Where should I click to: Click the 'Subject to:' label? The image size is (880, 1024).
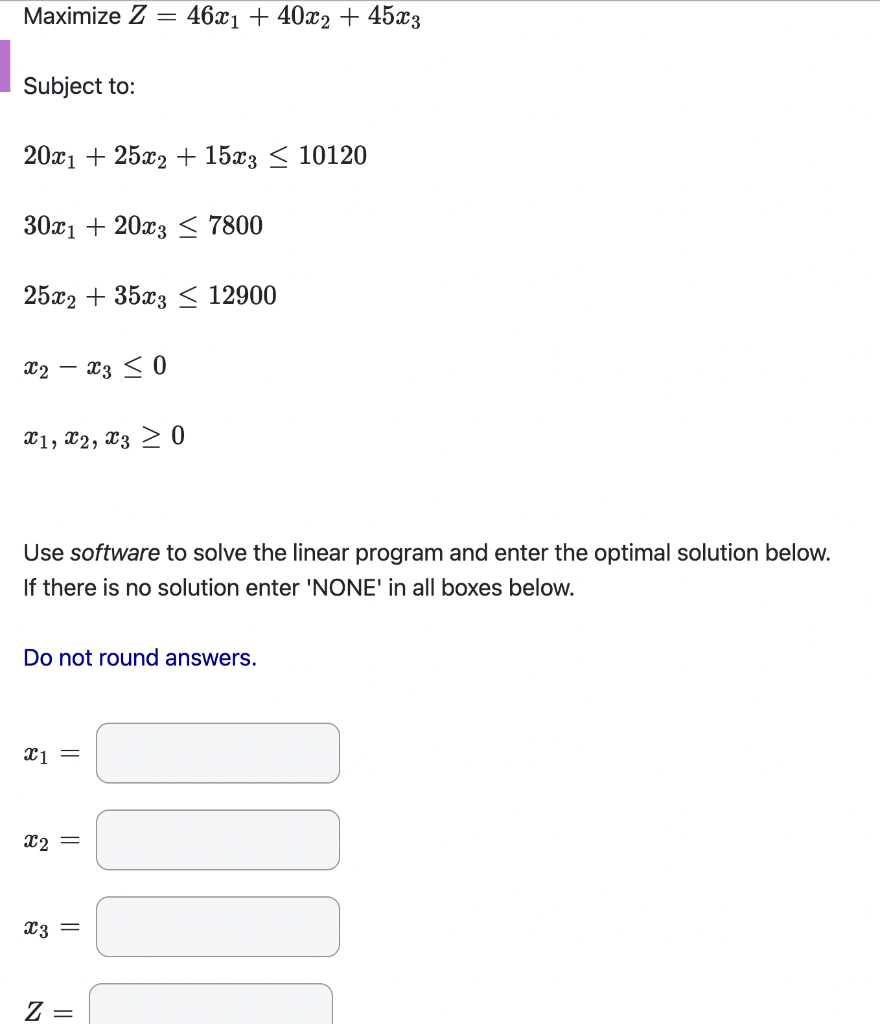tap(79, 86)
